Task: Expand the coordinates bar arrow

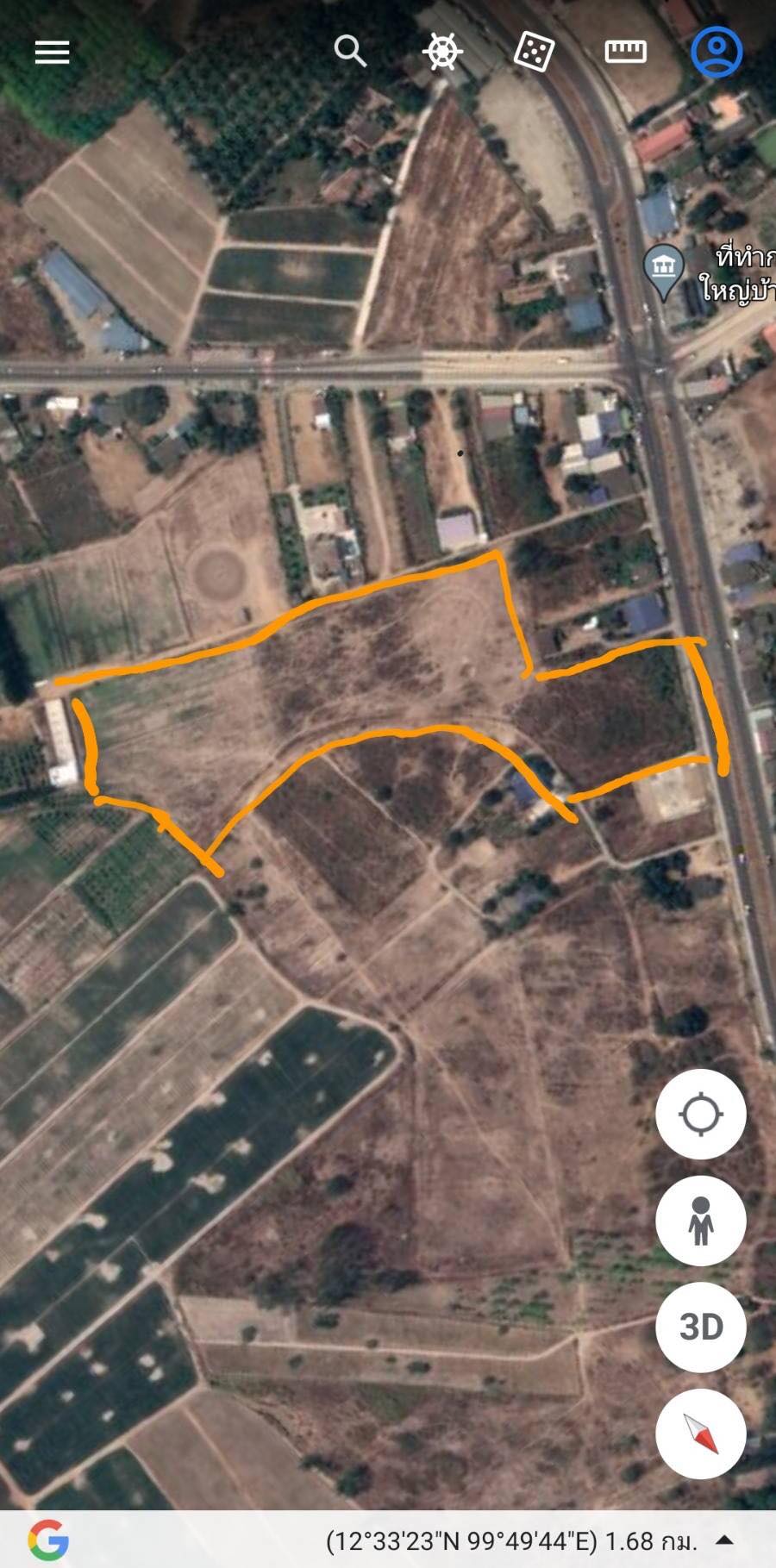Action: point(725,1540)
